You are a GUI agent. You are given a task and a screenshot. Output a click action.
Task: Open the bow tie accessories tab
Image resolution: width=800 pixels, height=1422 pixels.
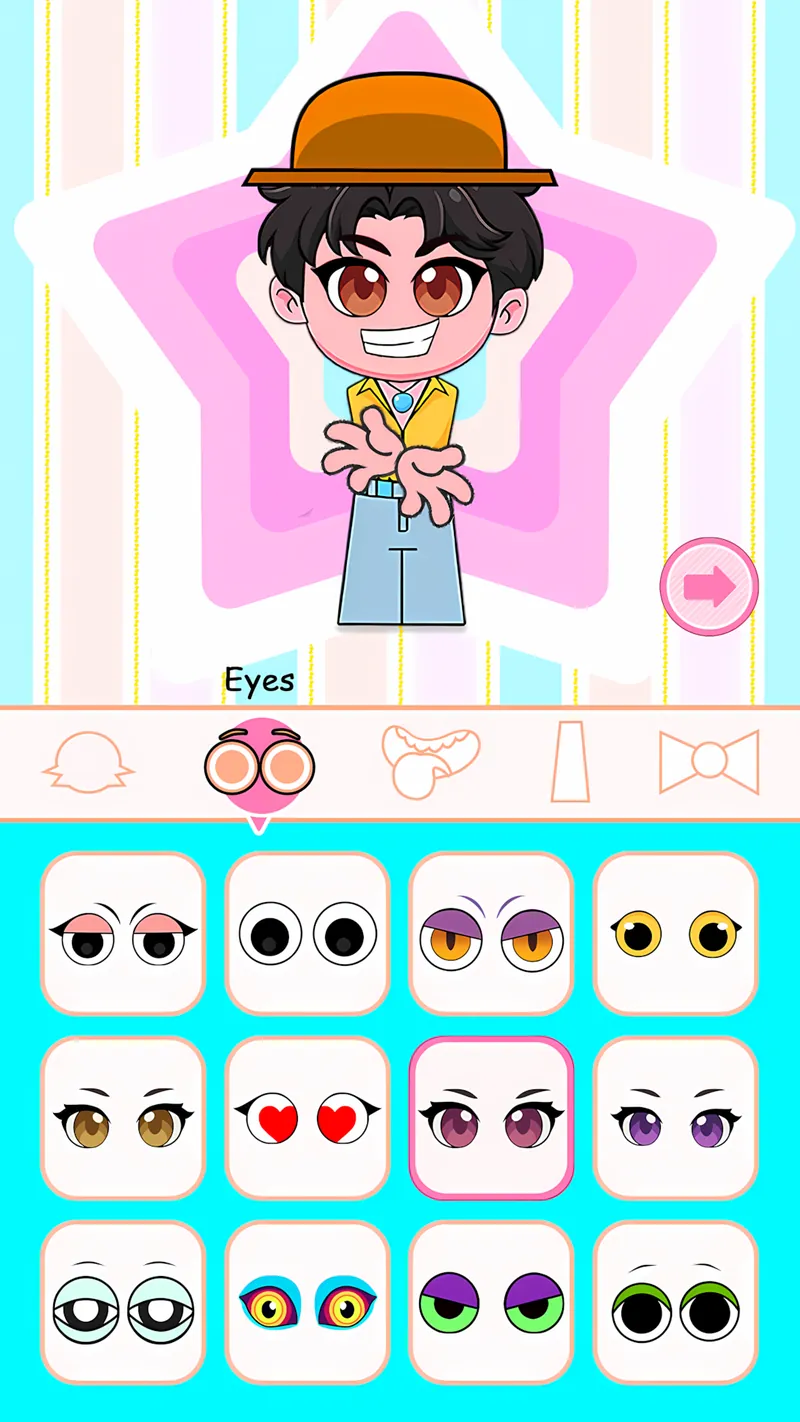(x=708, y=762)
